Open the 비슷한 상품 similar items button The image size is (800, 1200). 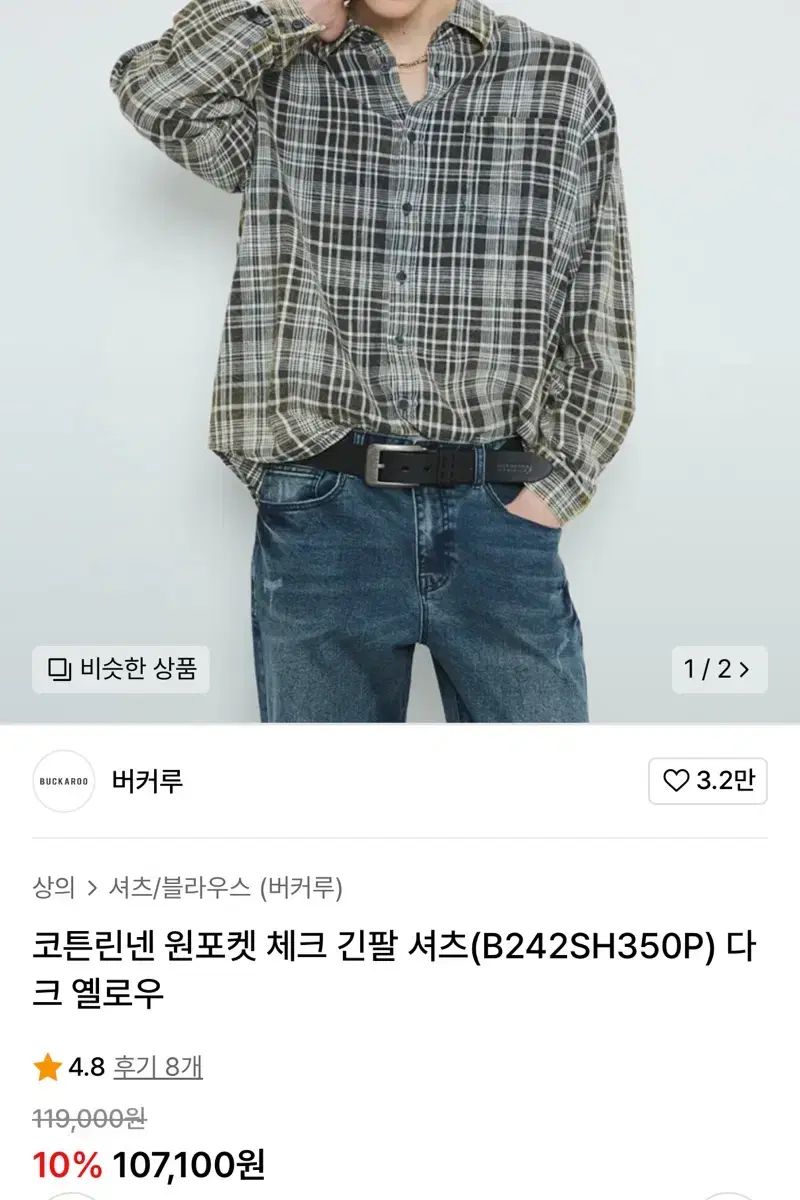(x=120, y=669)
